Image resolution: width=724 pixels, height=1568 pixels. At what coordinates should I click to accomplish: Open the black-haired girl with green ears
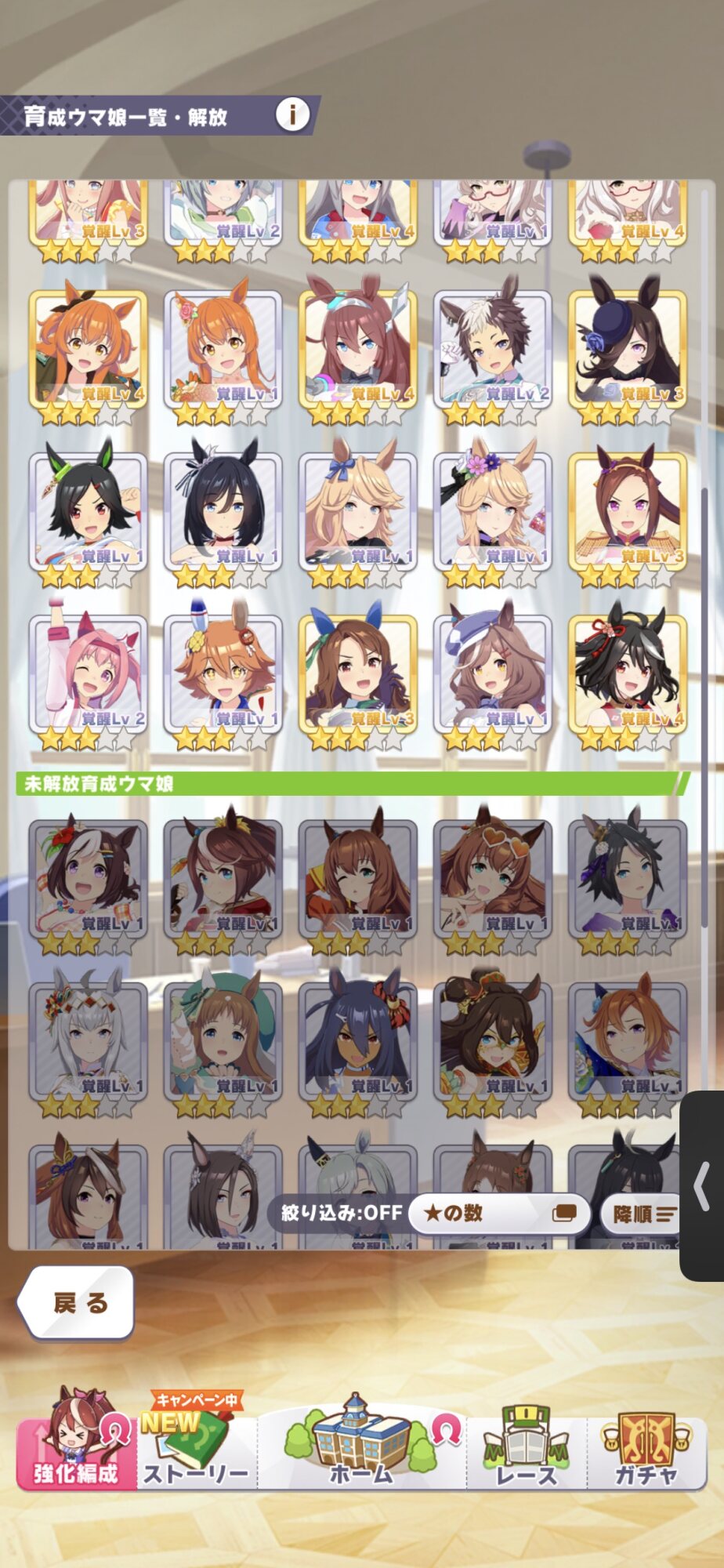(x=88, y=513)
